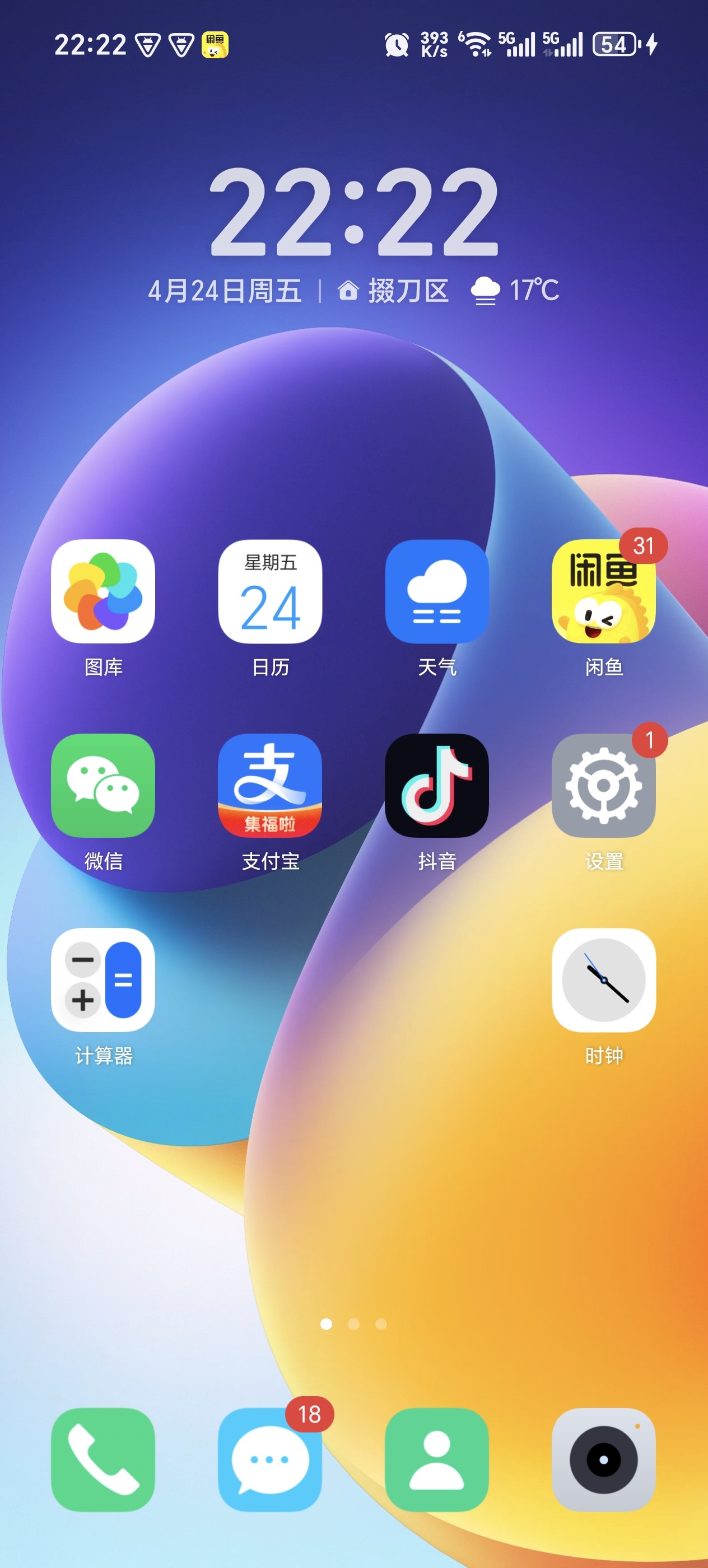
Task: Open messages app with 18 unread
Action: click(x=269, y=1459)
